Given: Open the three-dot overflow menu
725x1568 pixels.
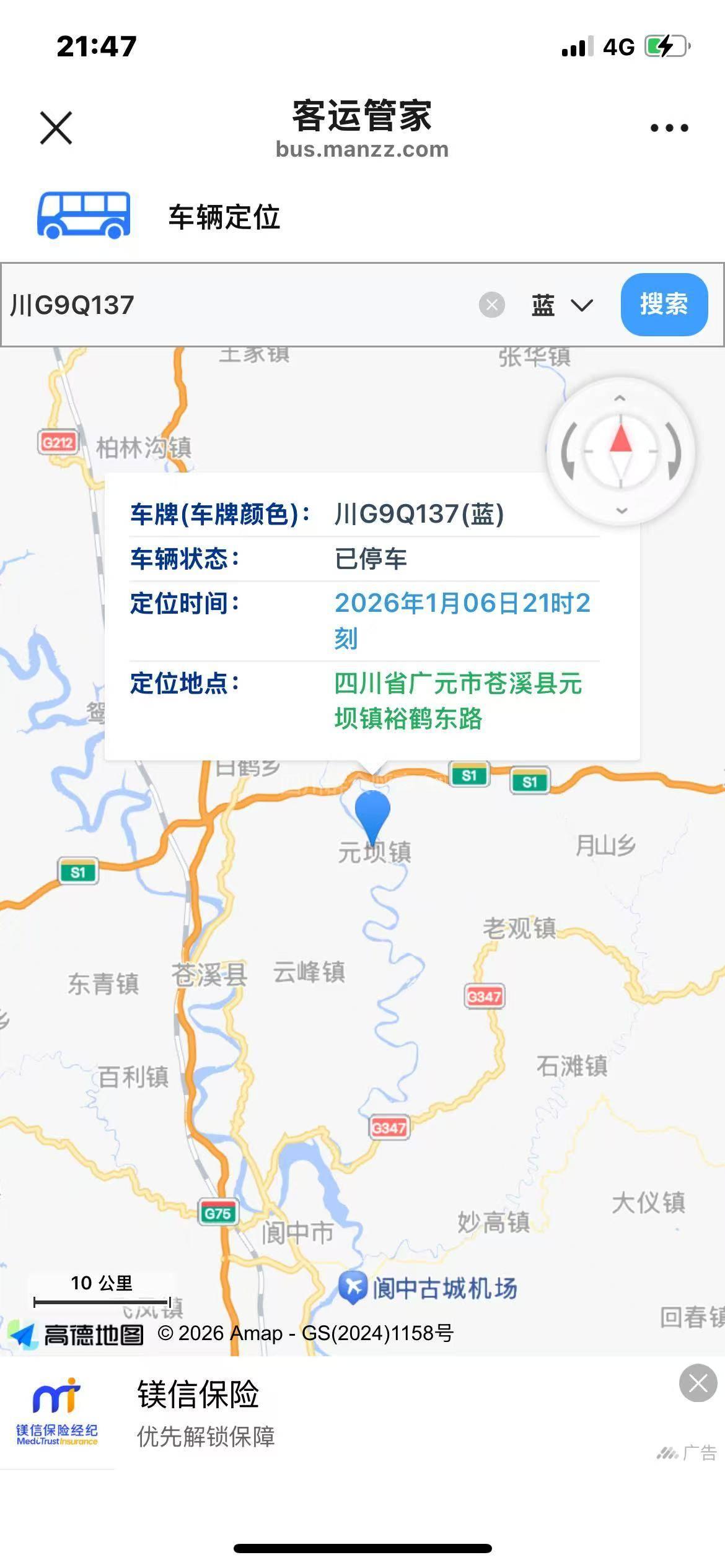Looking at the screenshot, I should [x=669, y=128].
